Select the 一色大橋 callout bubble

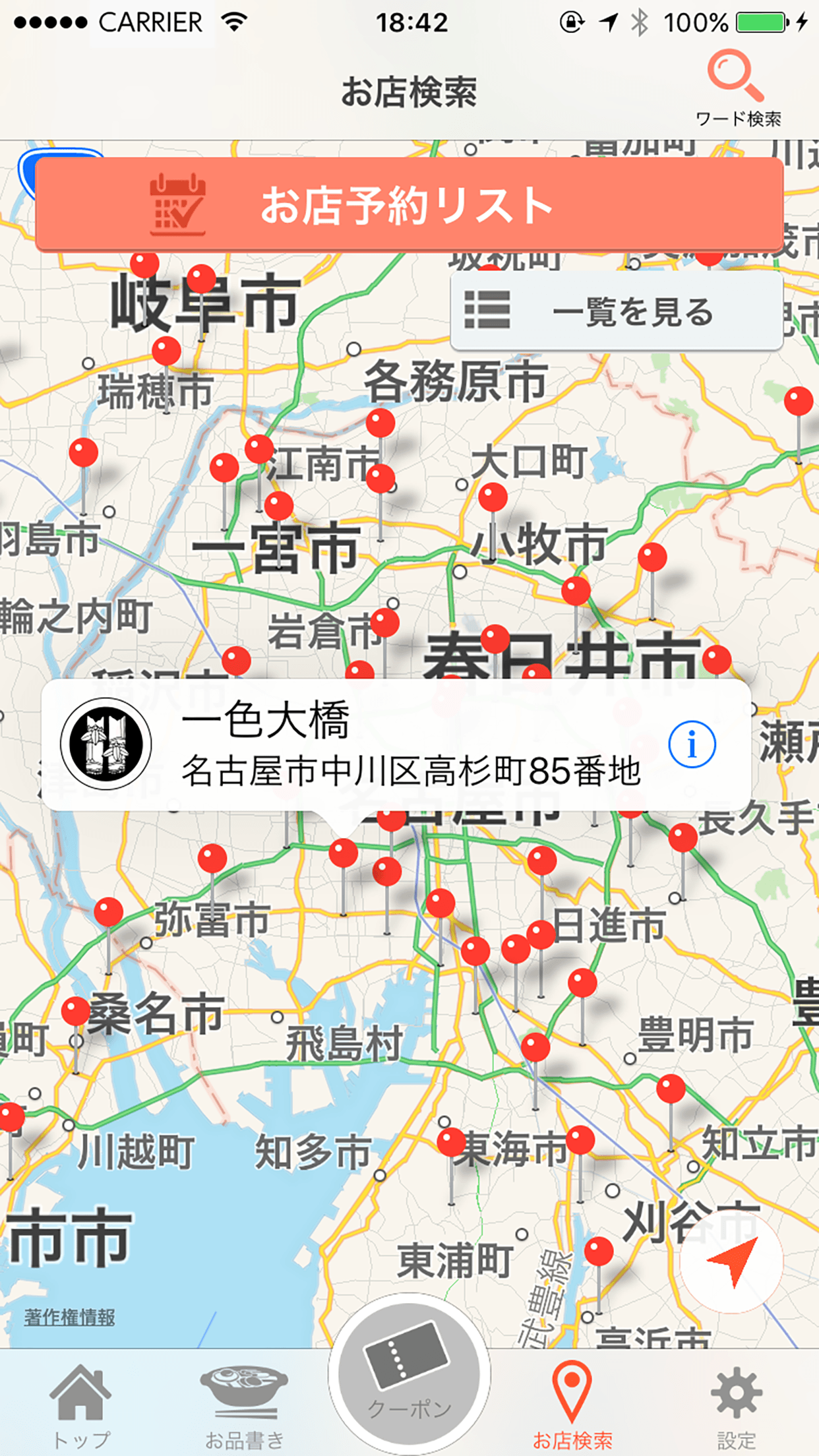[x=396, y=744]
